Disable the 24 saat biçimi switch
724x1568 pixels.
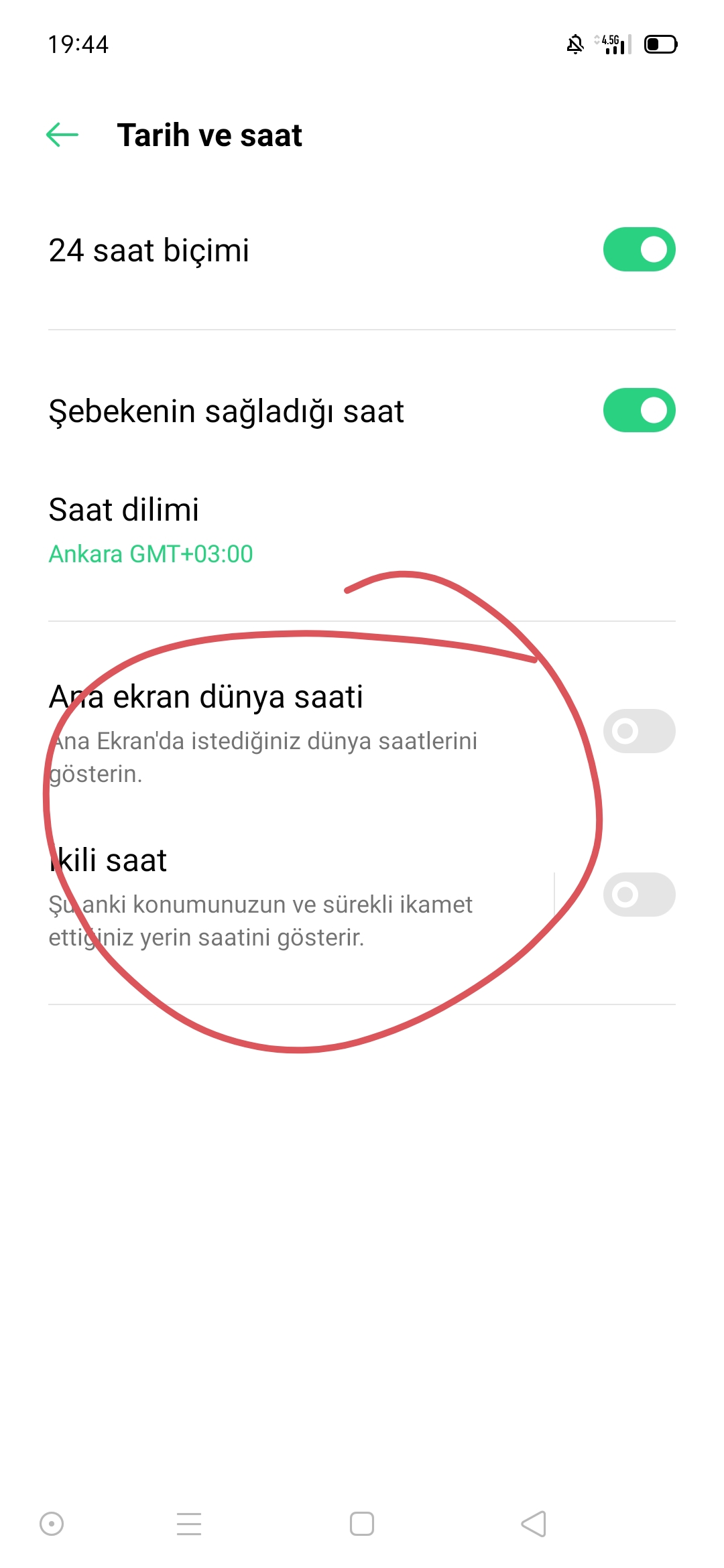click(x=639, y=249)
